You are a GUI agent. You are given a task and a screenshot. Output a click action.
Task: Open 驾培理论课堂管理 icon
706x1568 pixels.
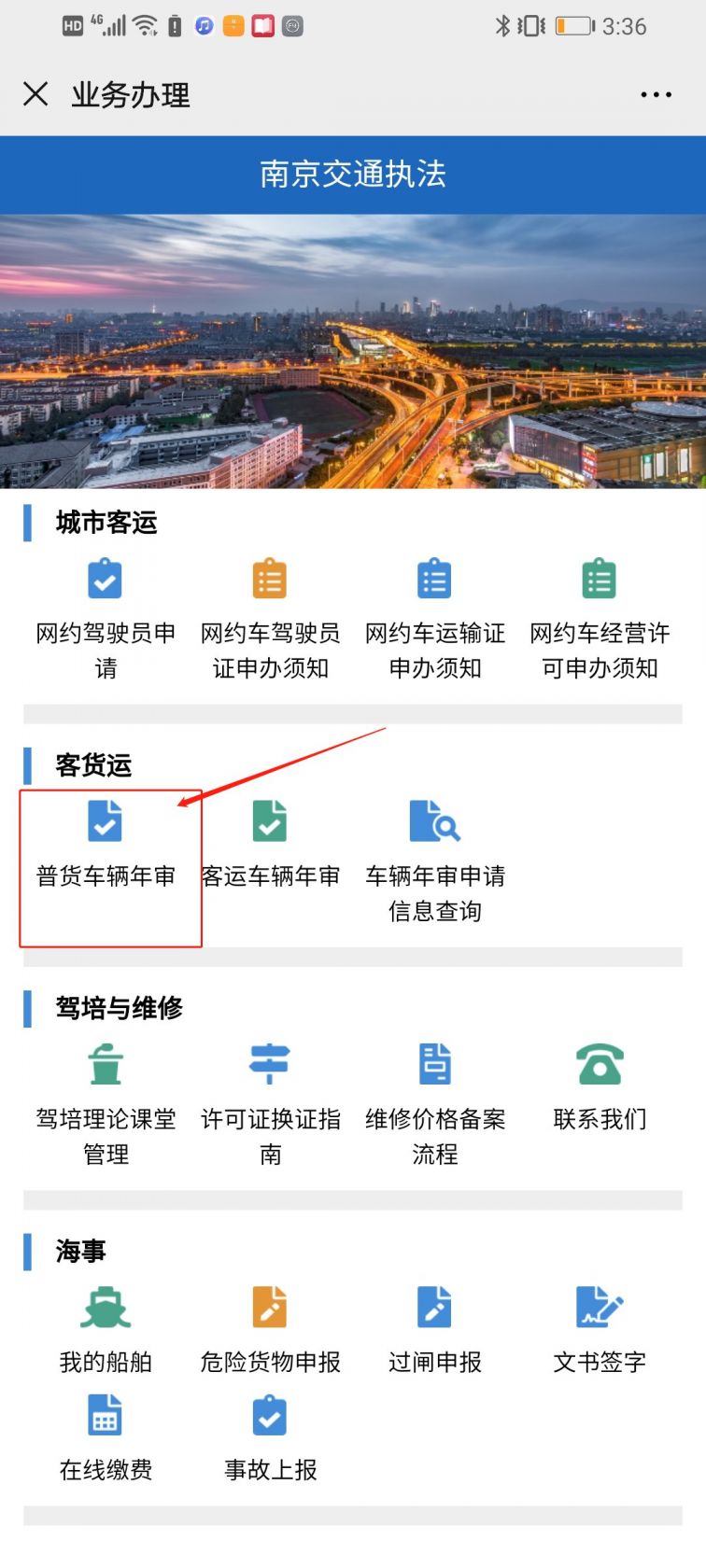point(105,1063)
